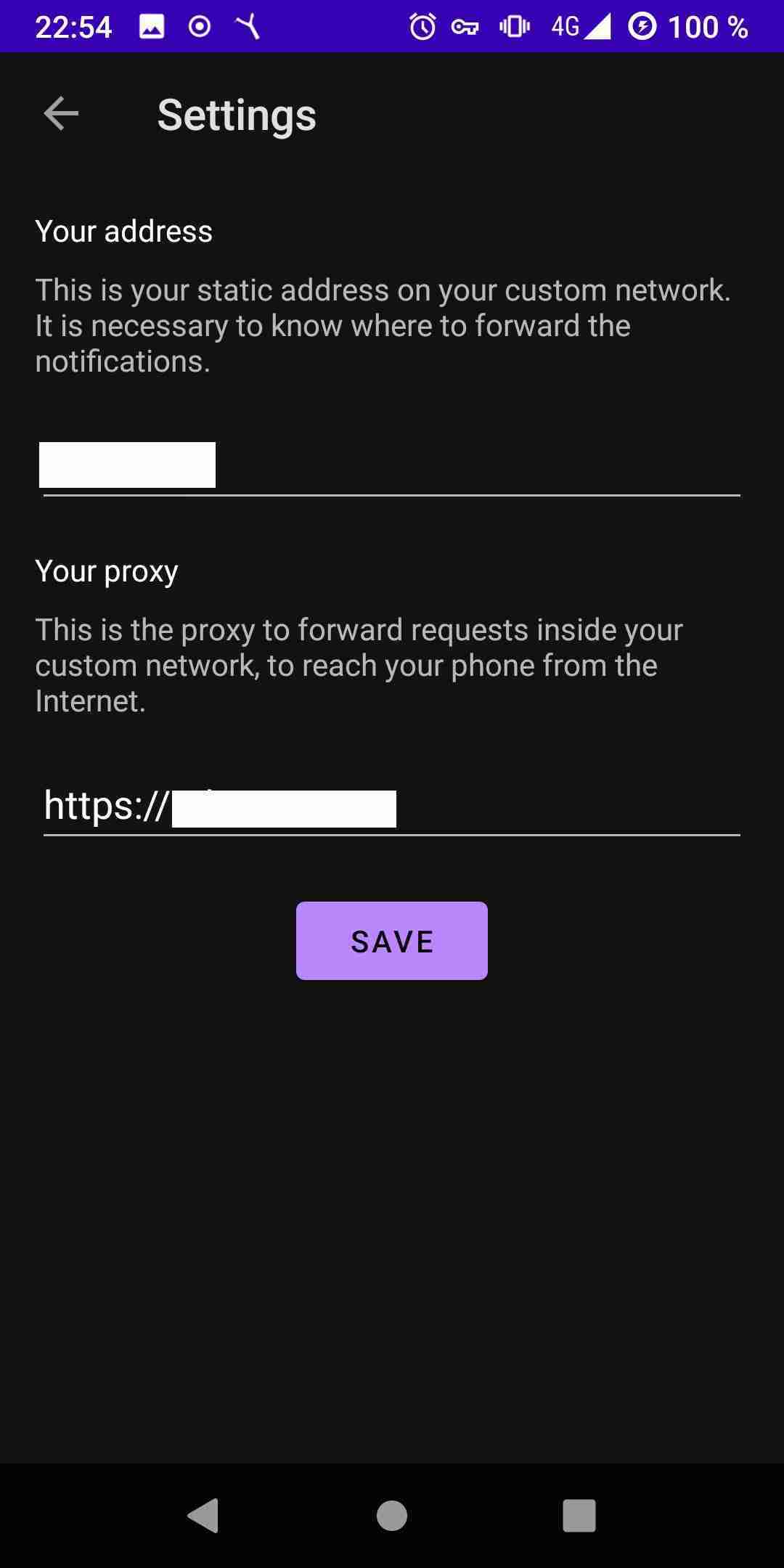Viewport: 784px width, 1568px height.
Task: Save the settings
Action: tap(391, 941)
